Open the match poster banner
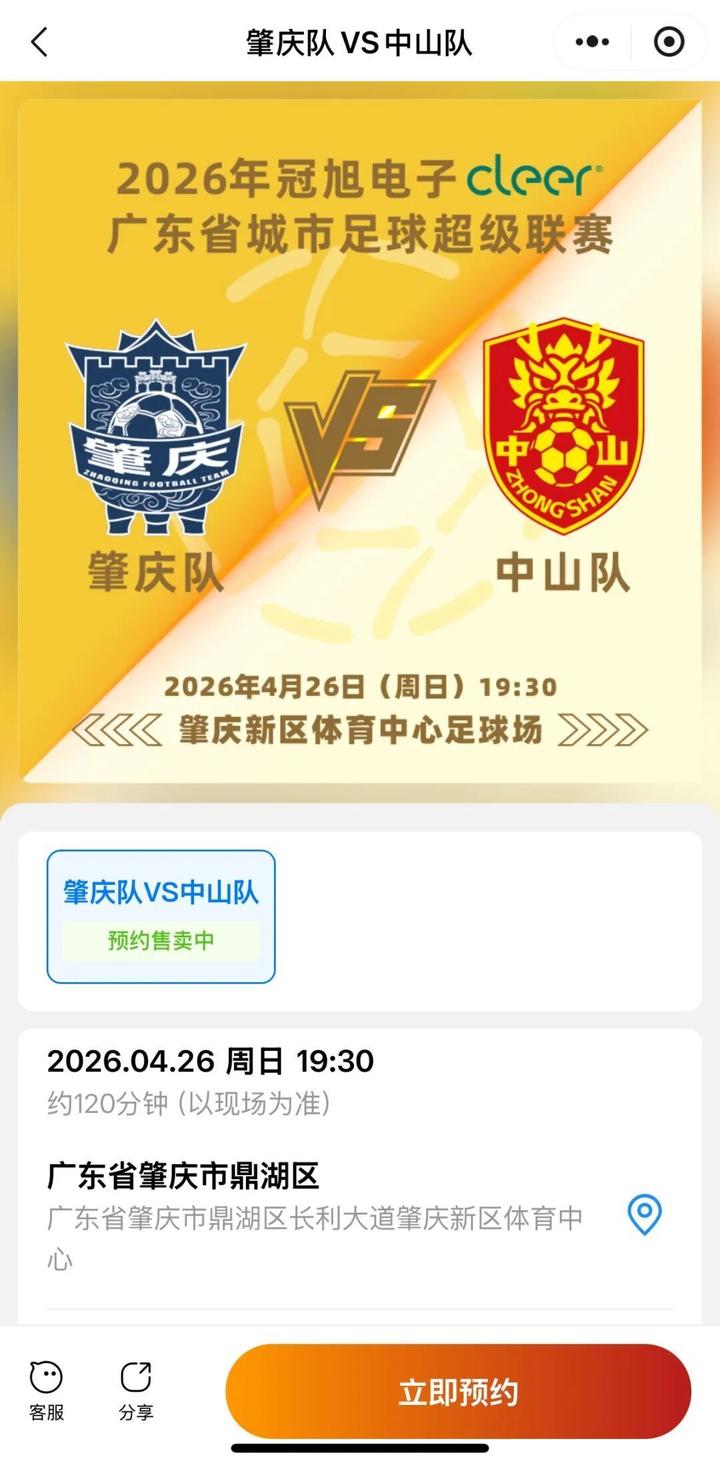 (360, 440)
